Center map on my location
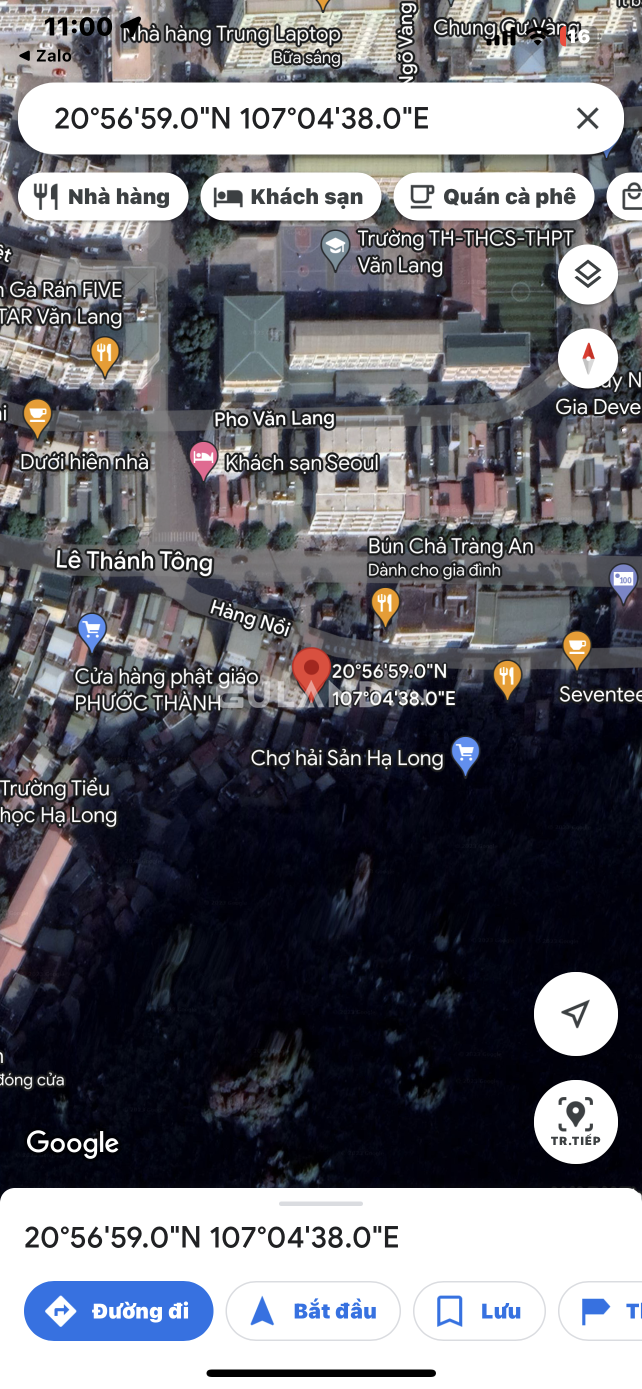642x1389 pixels. (x=575, y=1014)
